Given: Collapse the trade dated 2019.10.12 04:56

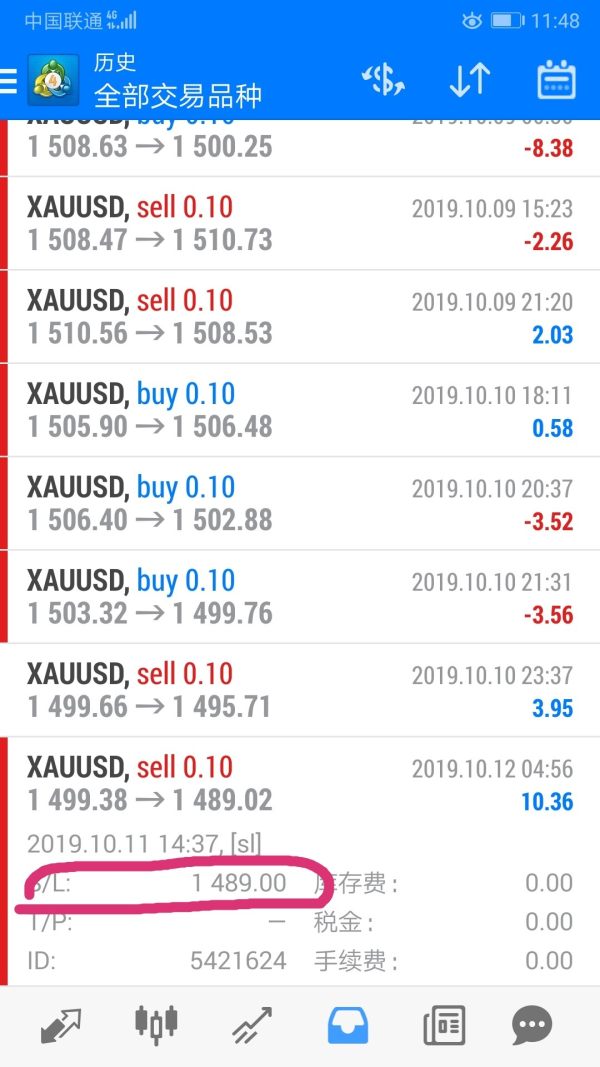Looking at the screenshot, I should pyautogui.click(x=300, y=784).
